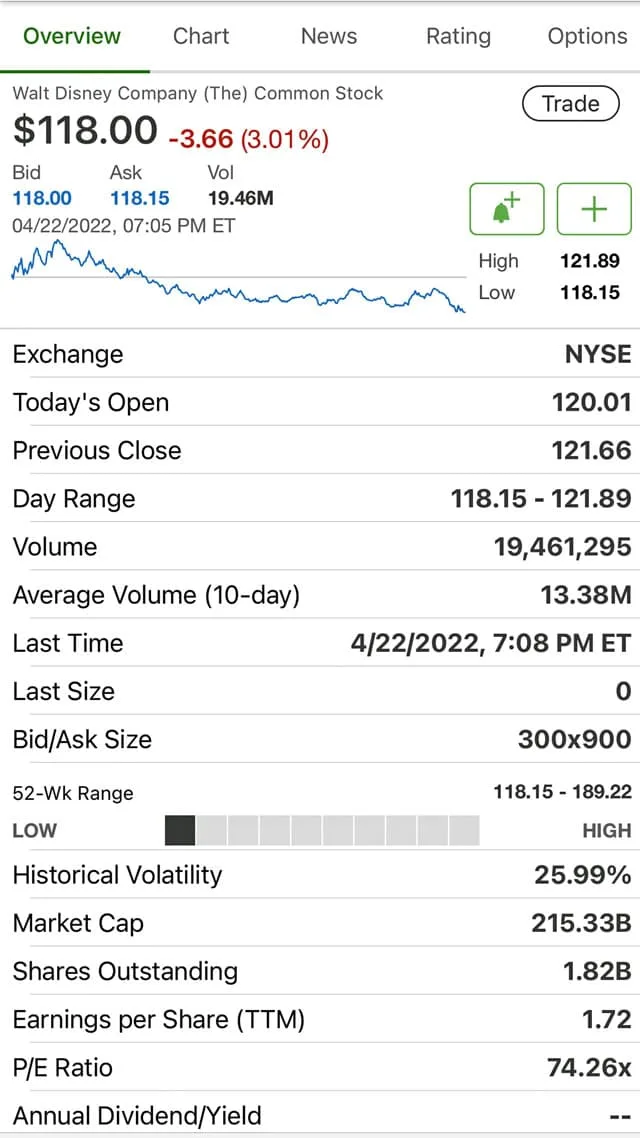The image size is (640, 1138).
Task: Select the Options tab
Action: click(587, 36)
